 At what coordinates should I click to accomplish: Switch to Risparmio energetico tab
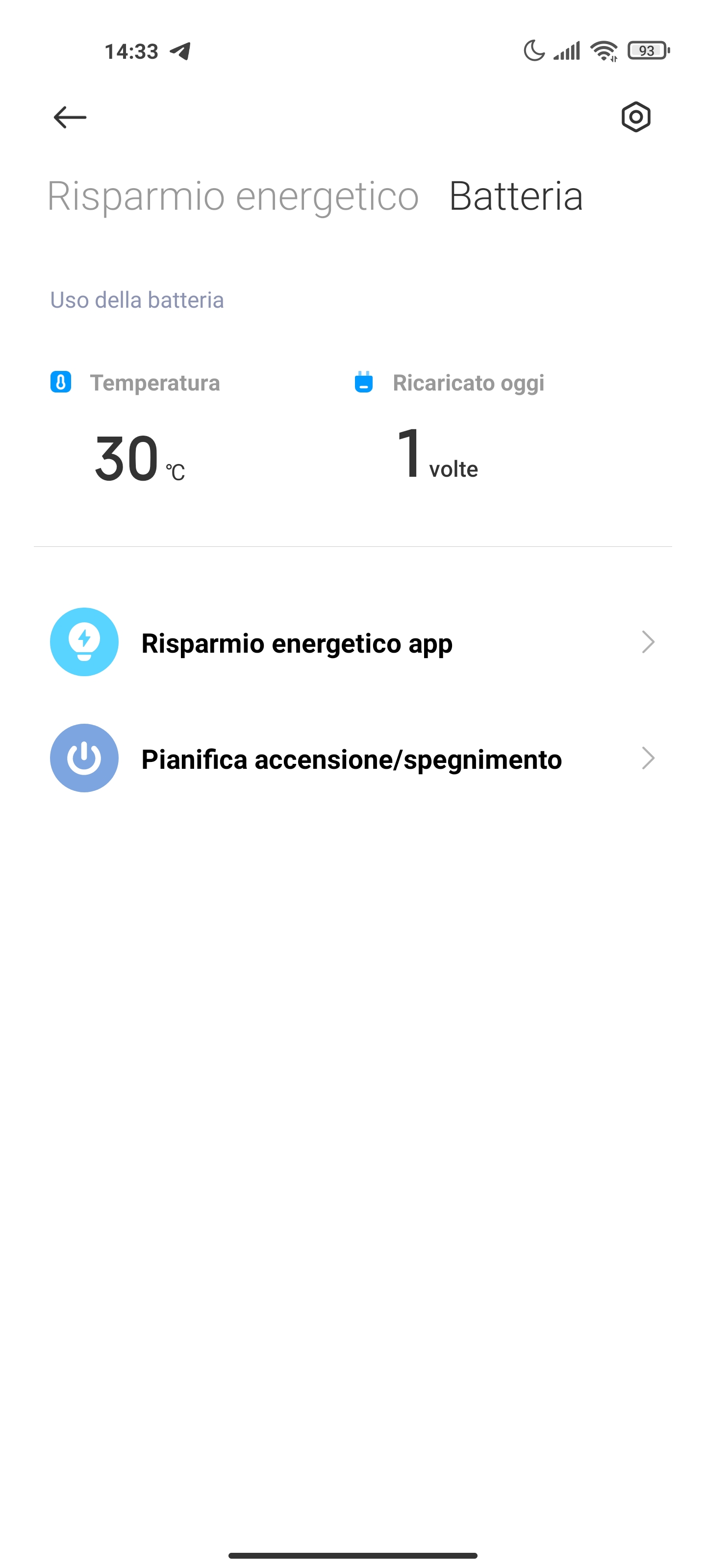[233, 196]
